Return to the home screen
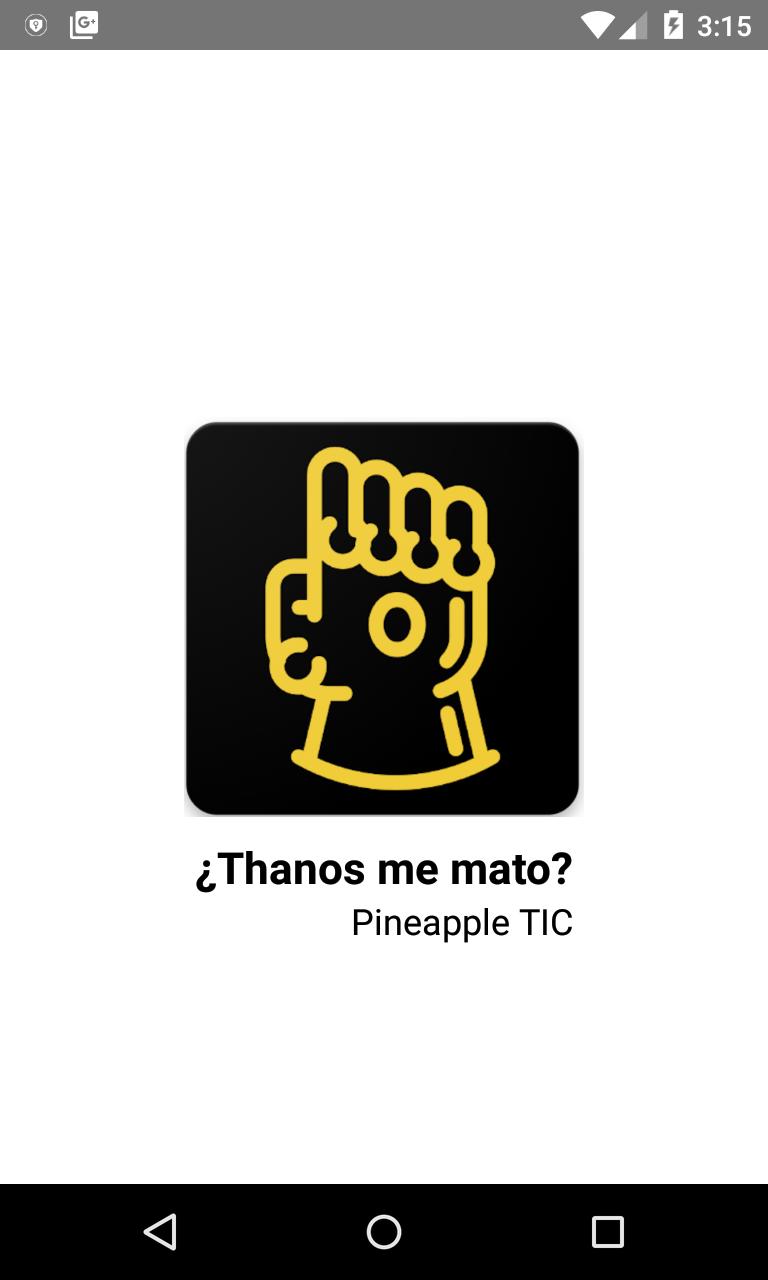 click(x=384, y=1231)
